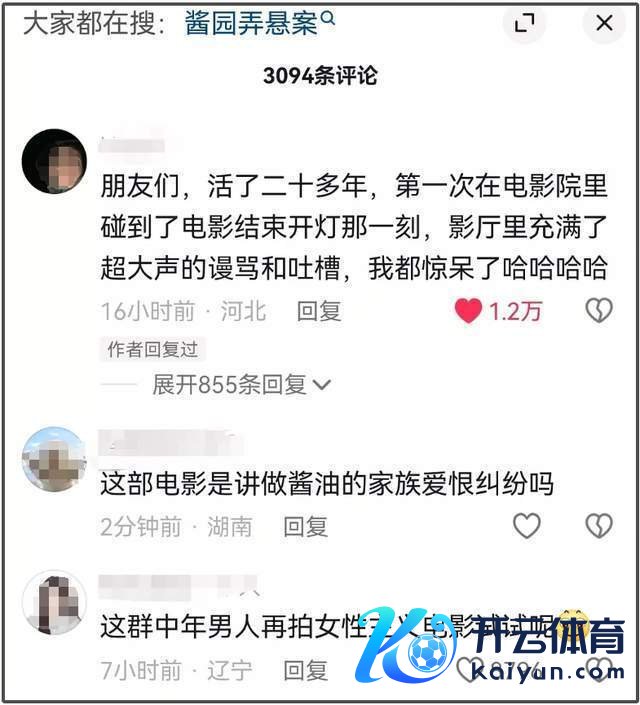
Task: Expand 855 replies under first comment
Action: click(241, 384)
